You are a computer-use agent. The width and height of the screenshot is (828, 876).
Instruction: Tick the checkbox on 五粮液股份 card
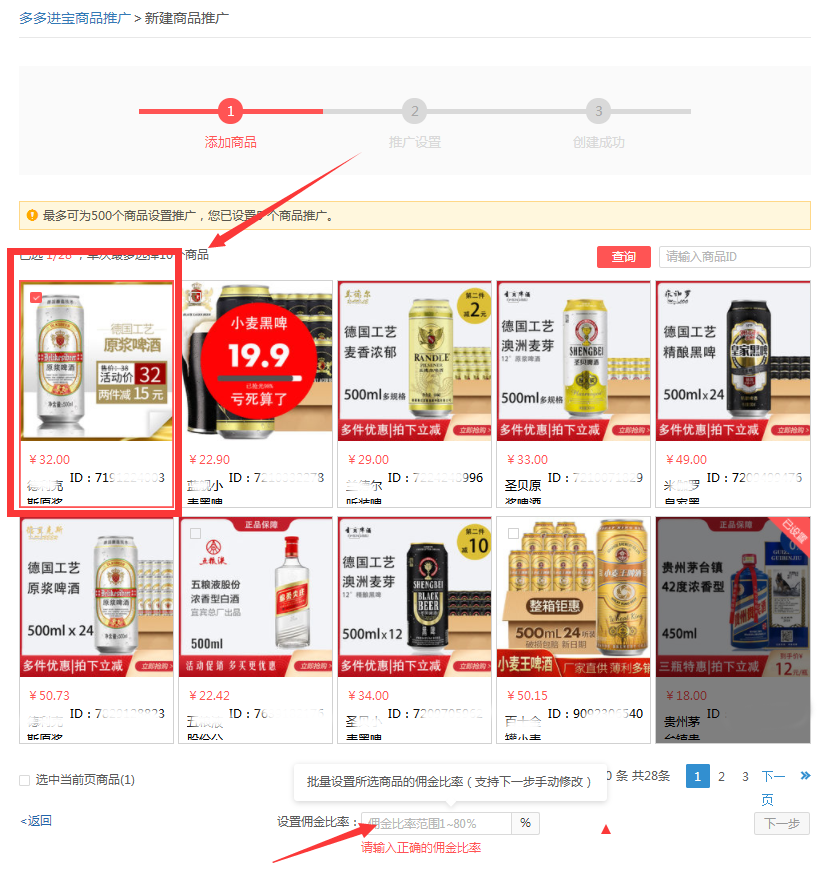point(195,533)
